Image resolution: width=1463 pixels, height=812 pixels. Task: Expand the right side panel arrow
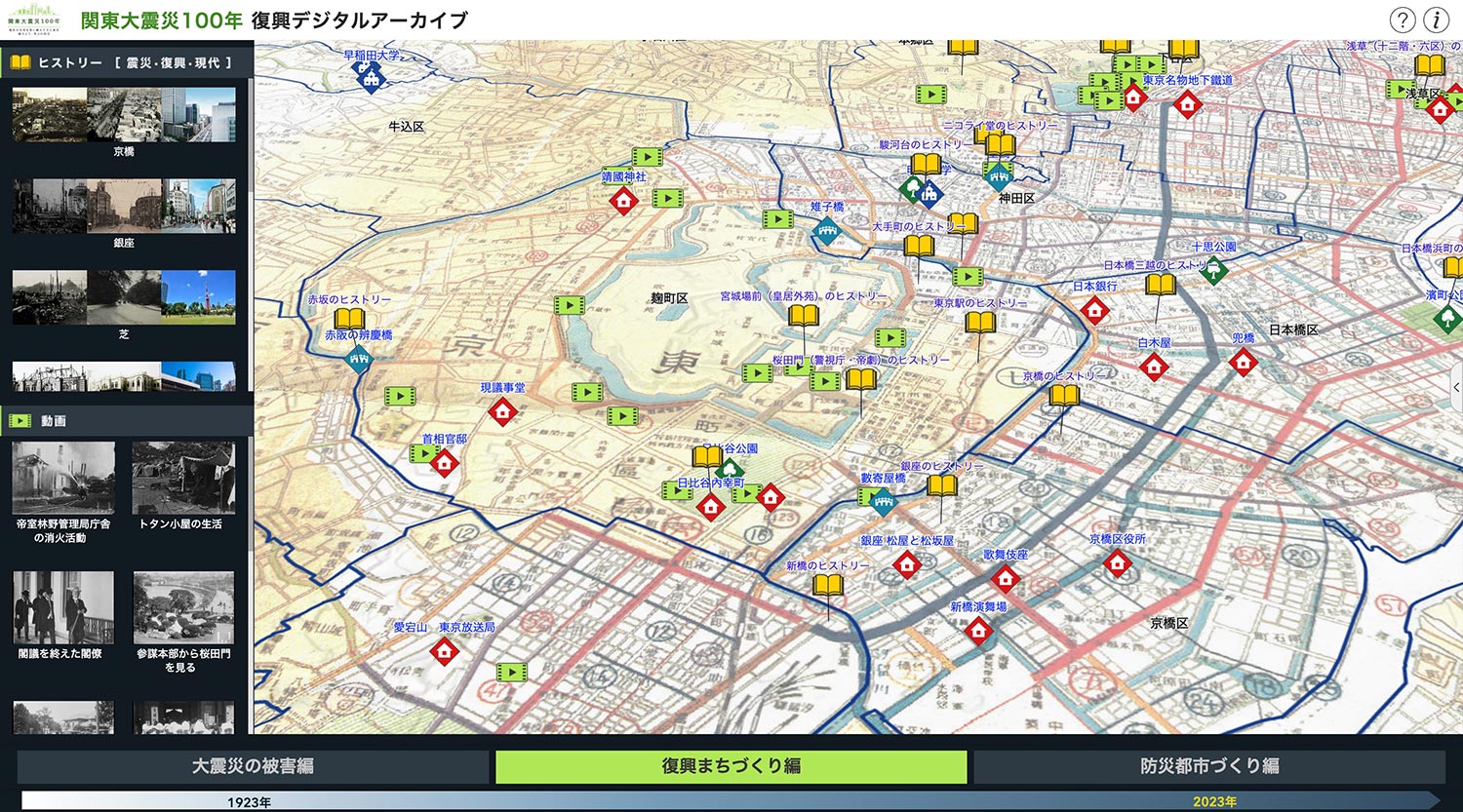click(x=1456, y=387)
